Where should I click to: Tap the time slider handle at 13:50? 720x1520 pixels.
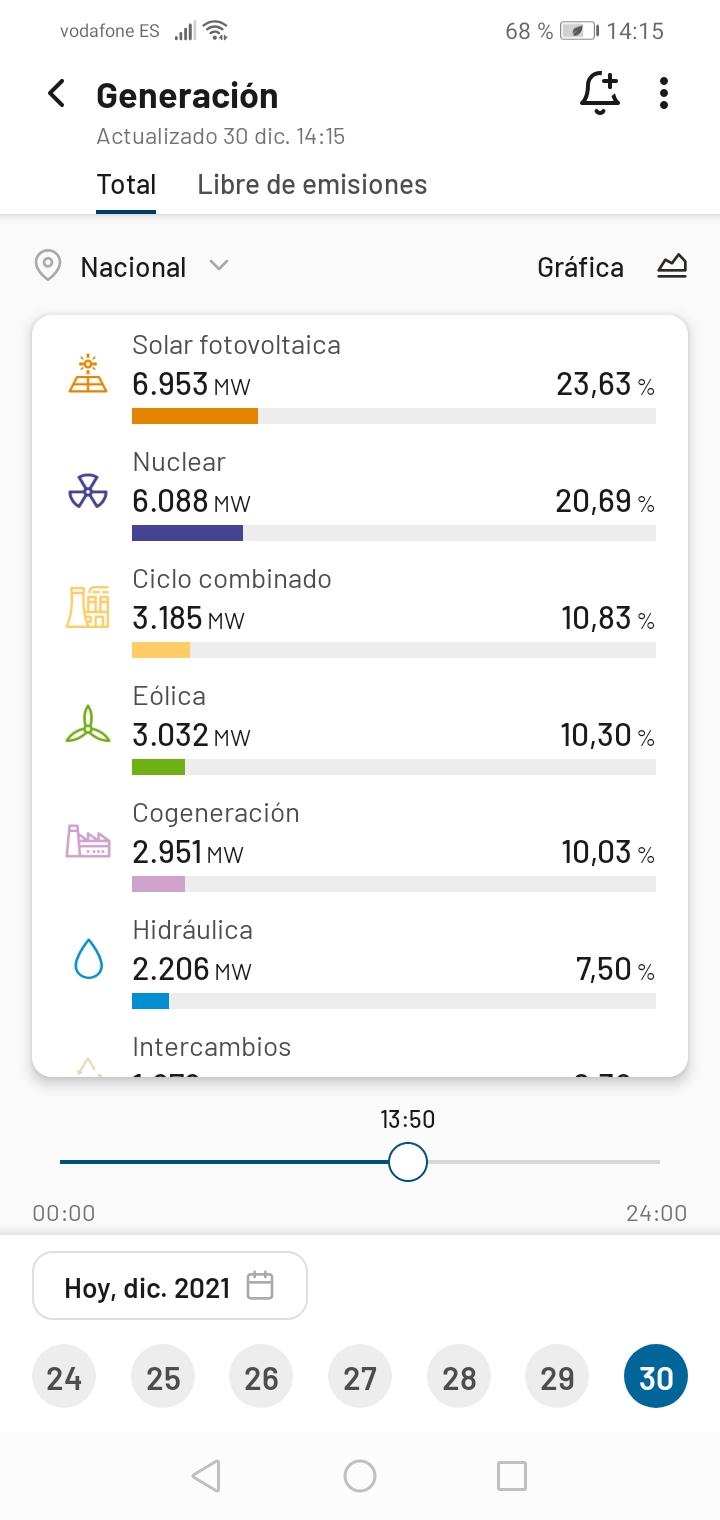pyautogui.click(x=407, y=1162)
